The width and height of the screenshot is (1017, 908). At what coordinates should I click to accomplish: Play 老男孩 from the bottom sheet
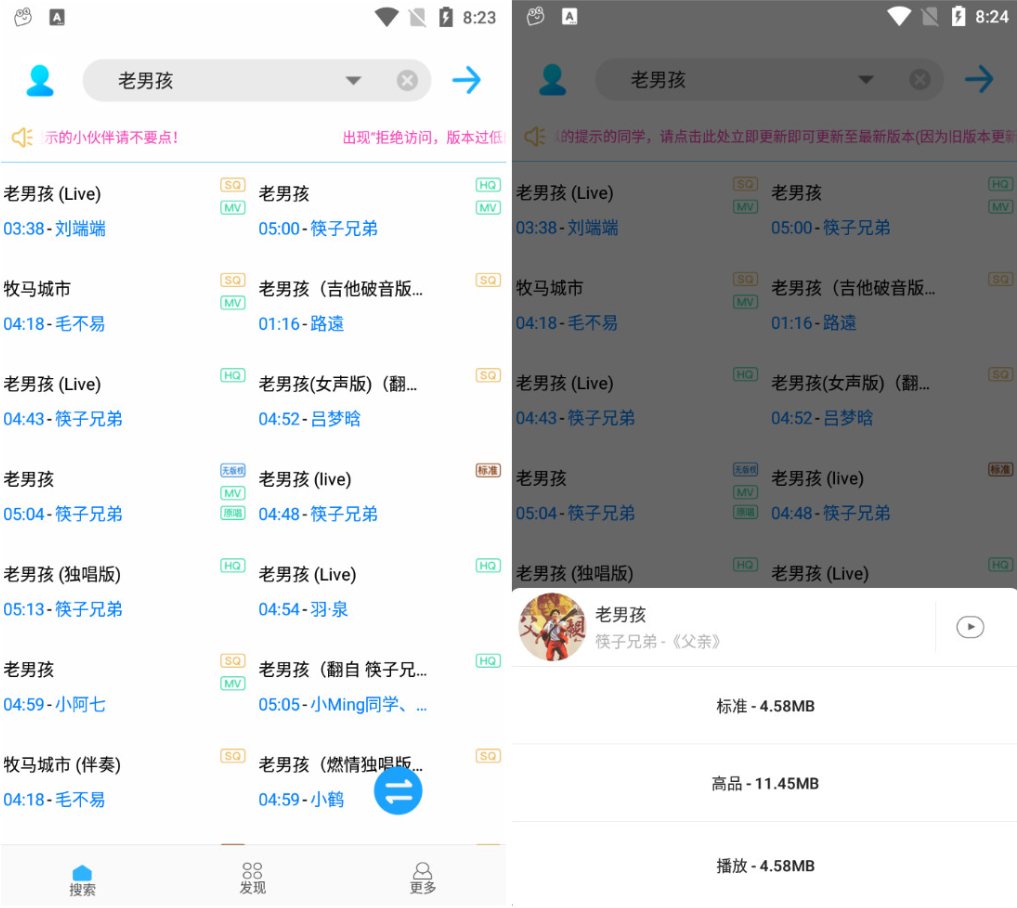[x=970, y=627]
